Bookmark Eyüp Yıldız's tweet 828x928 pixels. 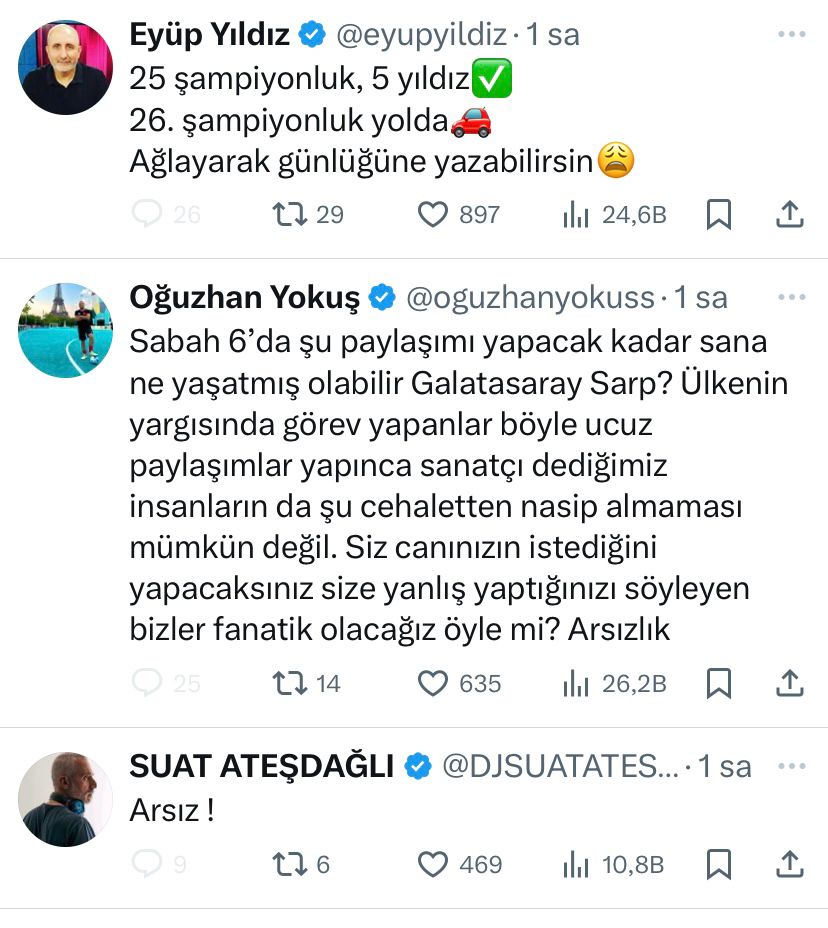[x=718, y=214]
